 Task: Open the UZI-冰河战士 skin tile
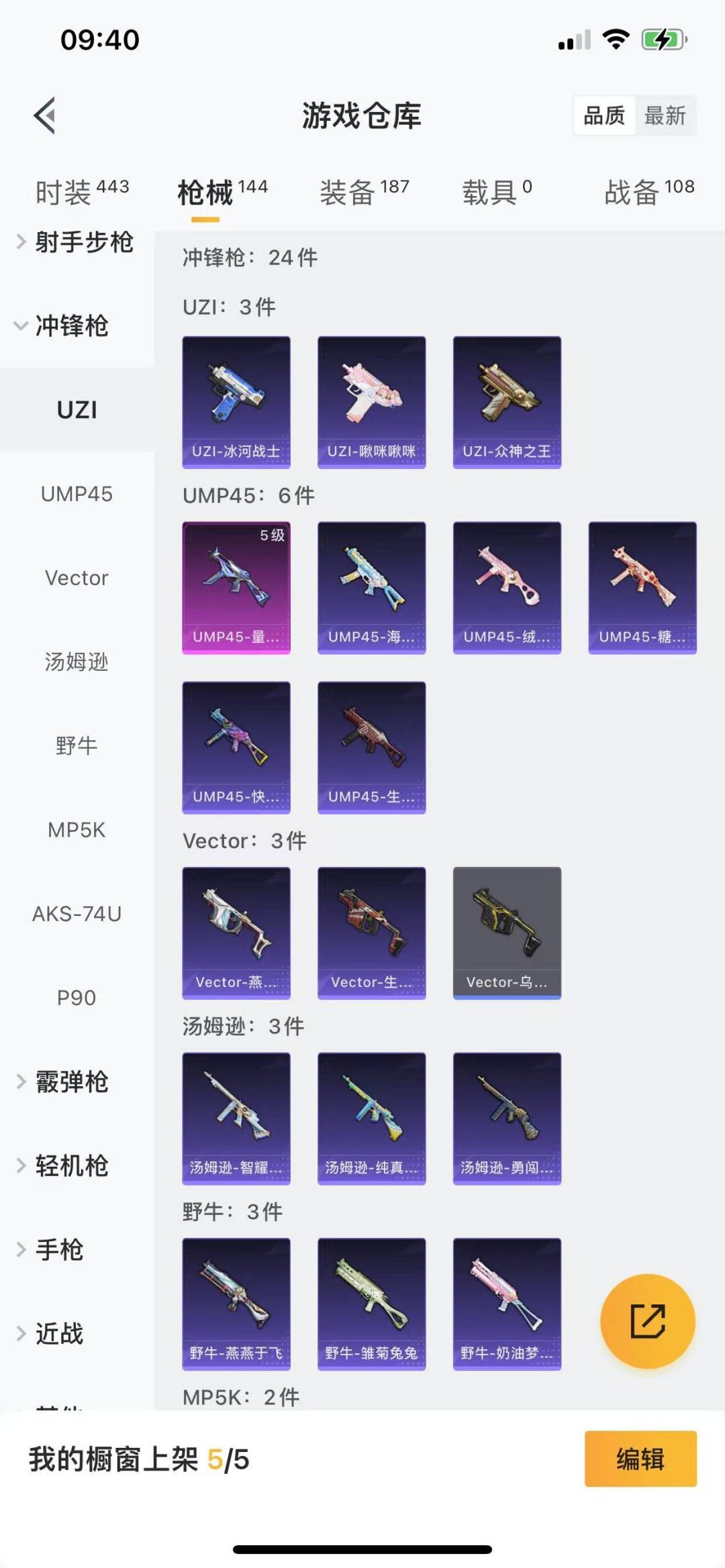(x=236, y=402)
